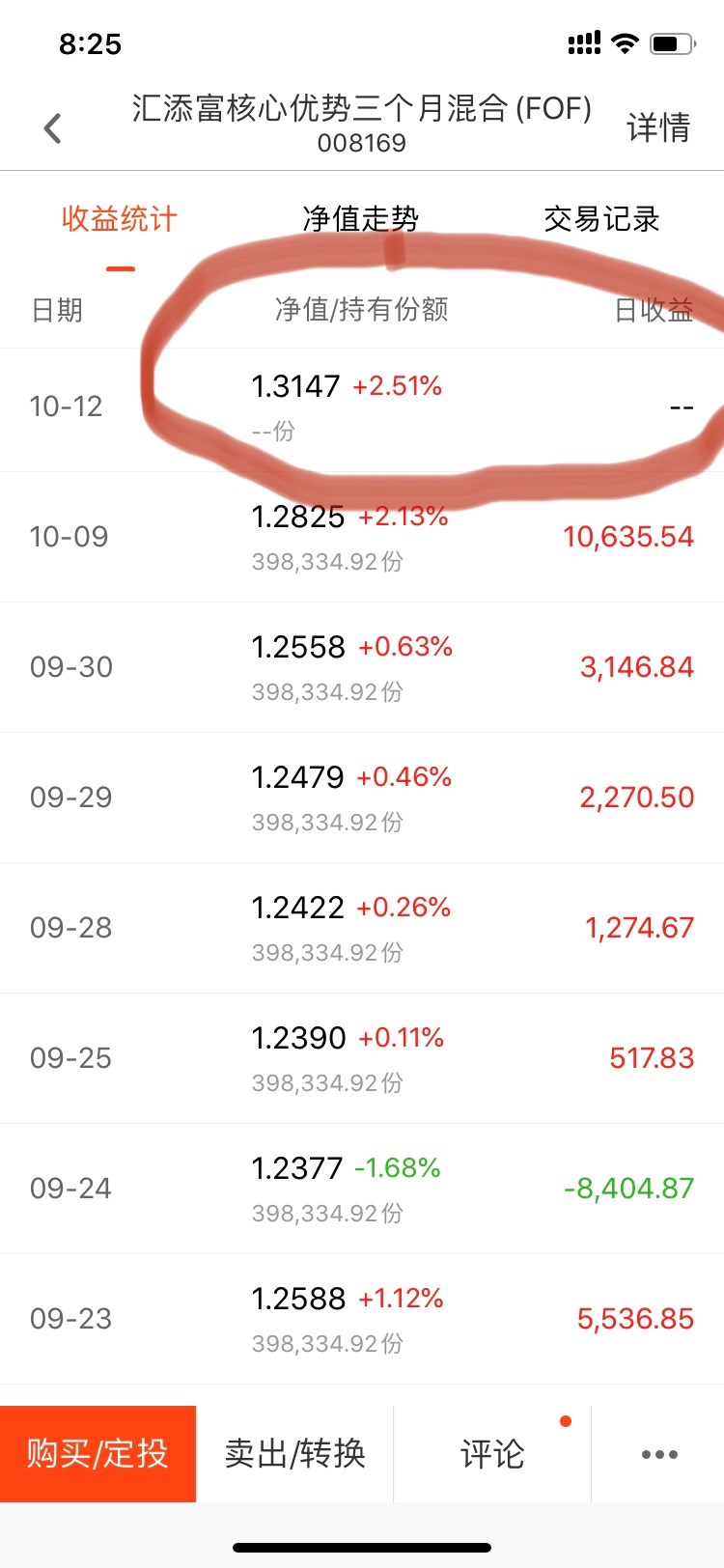
Task: Tap the 10-09 daily profit 10,635.54
Action: click(x=627, y=536)
